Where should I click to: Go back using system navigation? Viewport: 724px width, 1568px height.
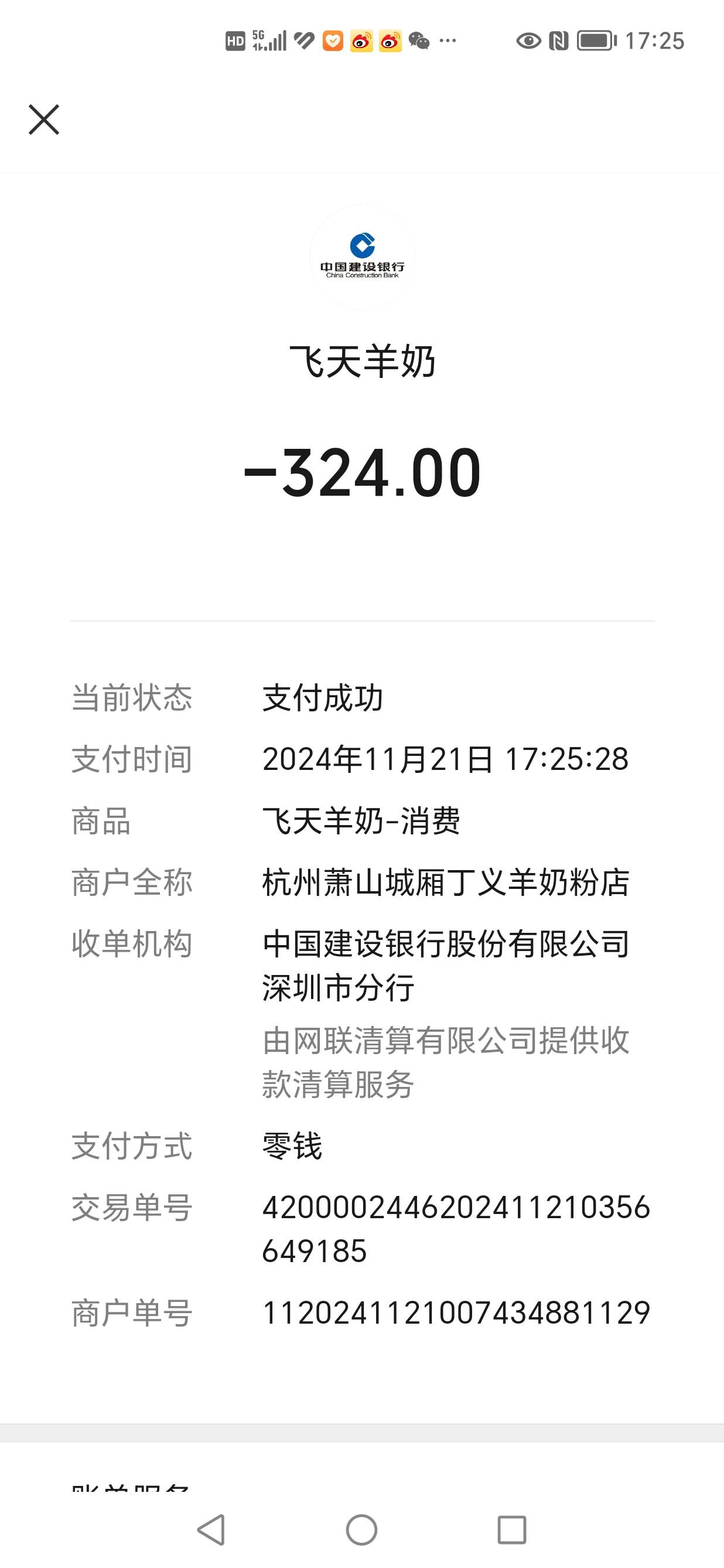[211, 1530]
